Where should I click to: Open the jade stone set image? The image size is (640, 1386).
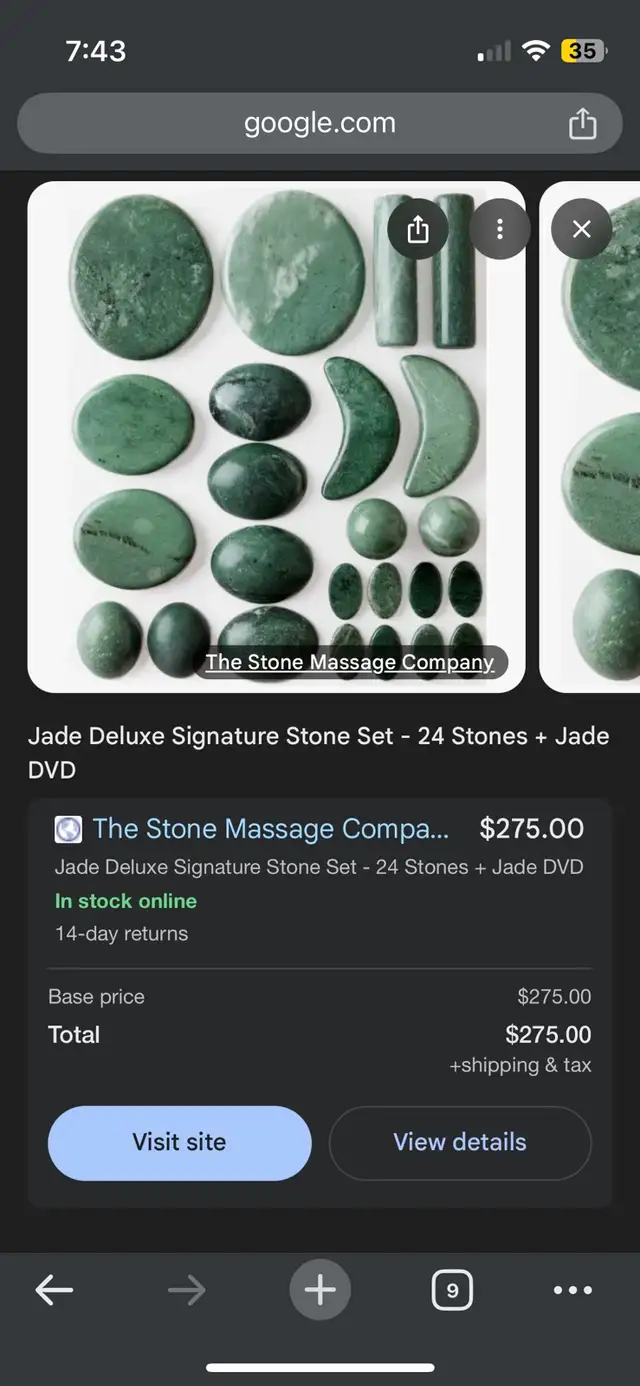pyautogui.click(x=276, y=437)
